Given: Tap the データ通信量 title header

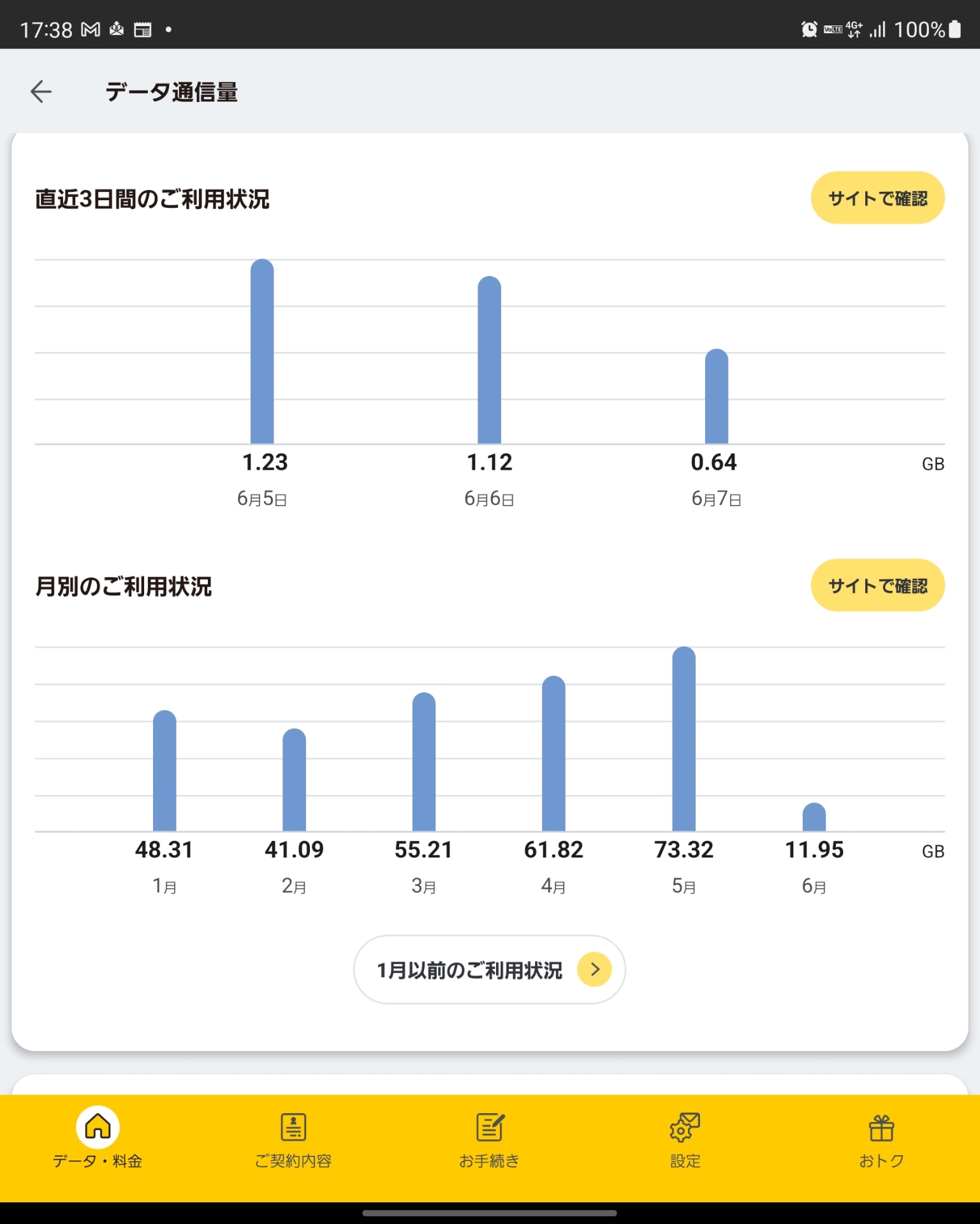Looking at the screenshot, I should coord(172,91).
